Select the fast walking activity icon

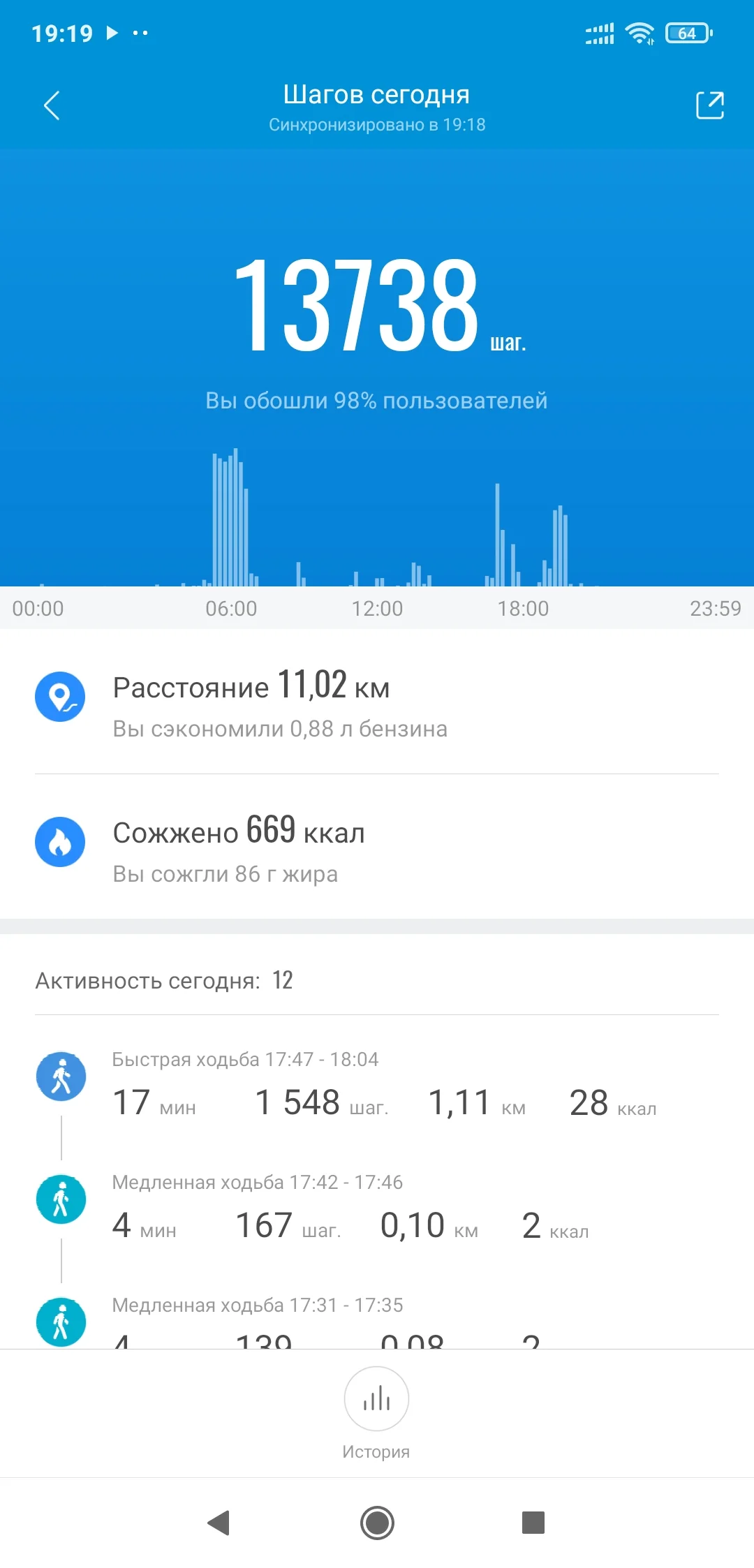pyautogui.click(x=61, y=1076)
